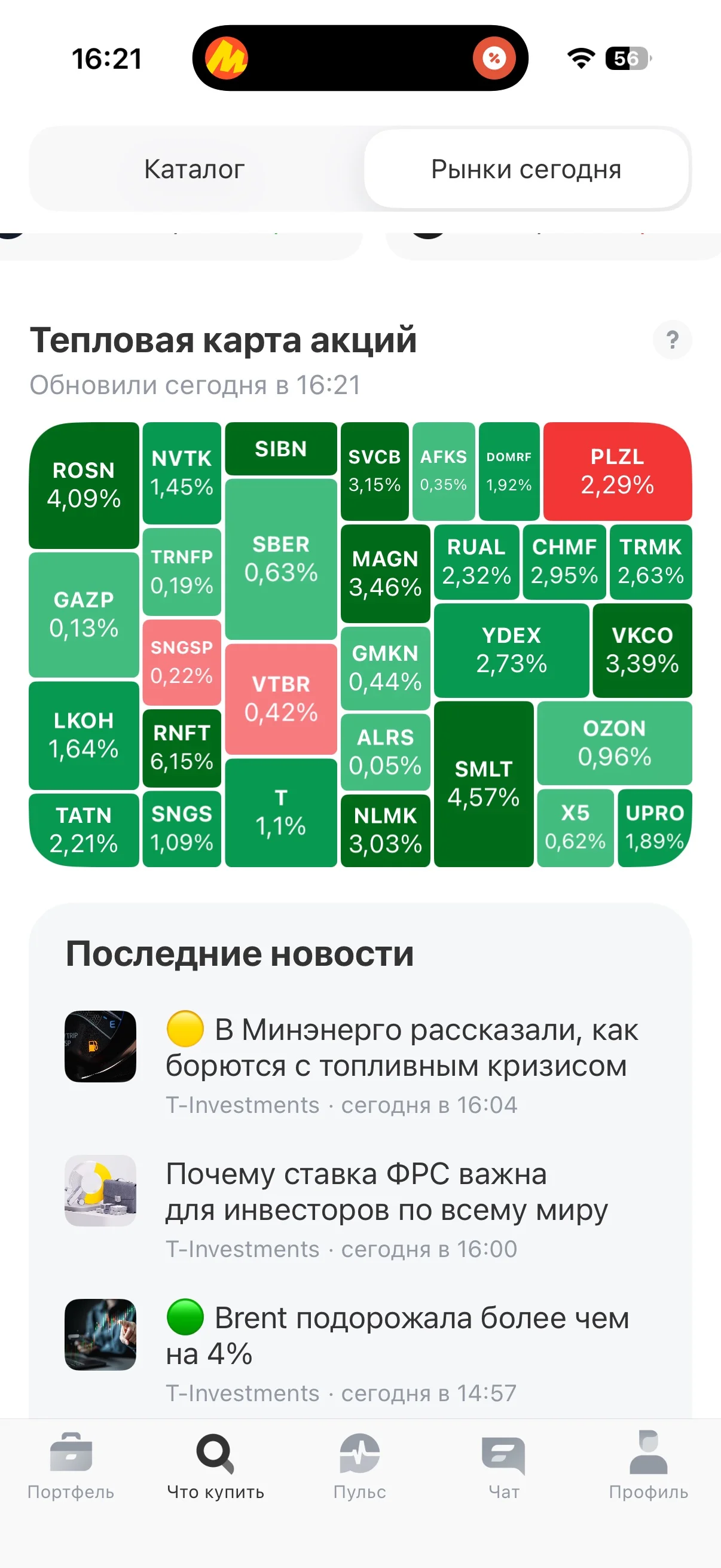Tap the PLZL red tile
This screenshot has width=721, height=1568.
[x=618, y=471]
